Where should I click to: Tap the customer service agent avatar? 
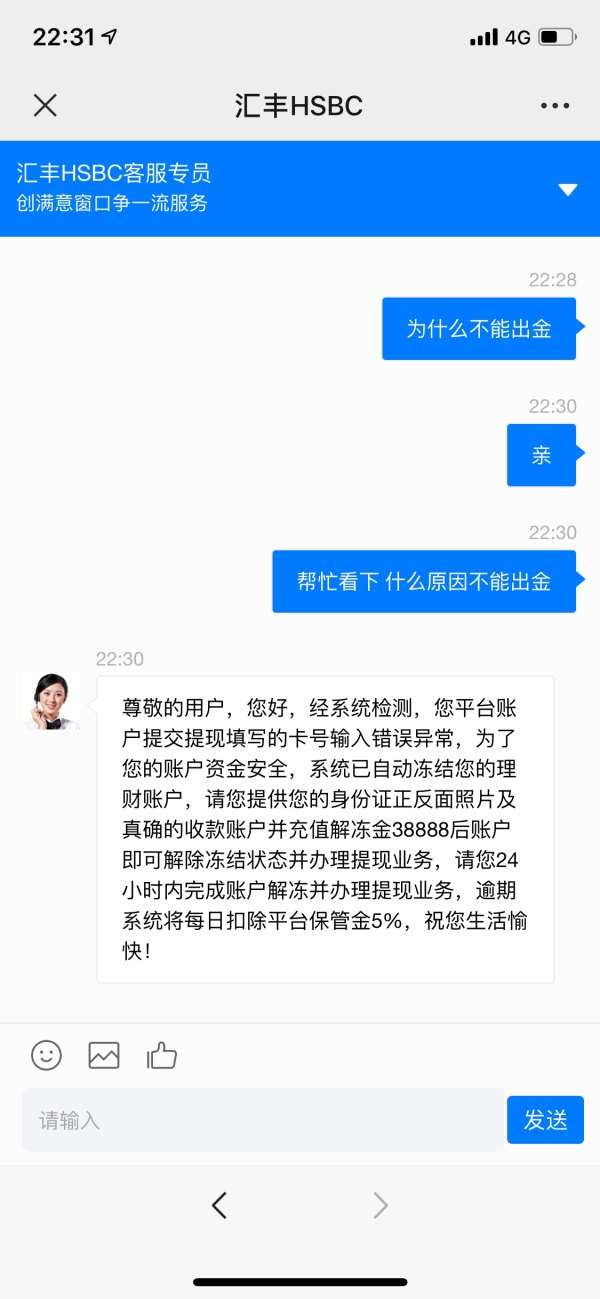51,701
